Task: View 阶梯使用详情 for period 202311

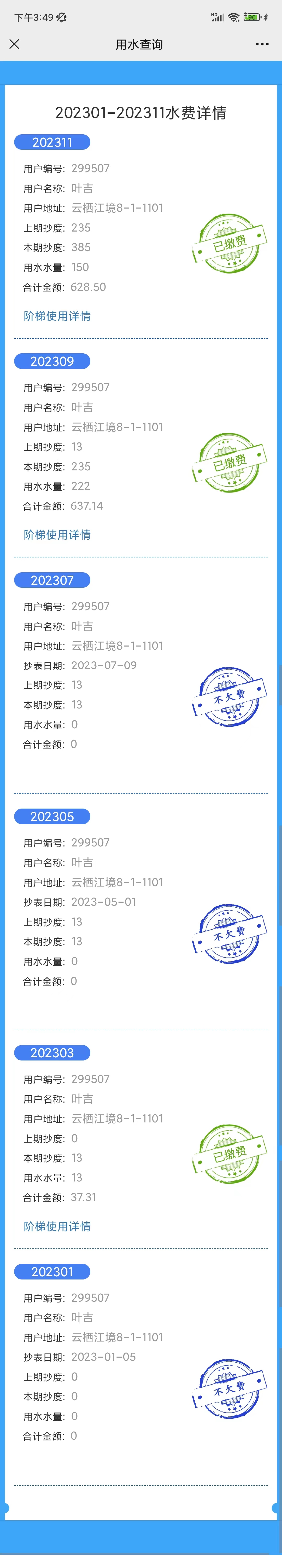Action: coord(57,316)
